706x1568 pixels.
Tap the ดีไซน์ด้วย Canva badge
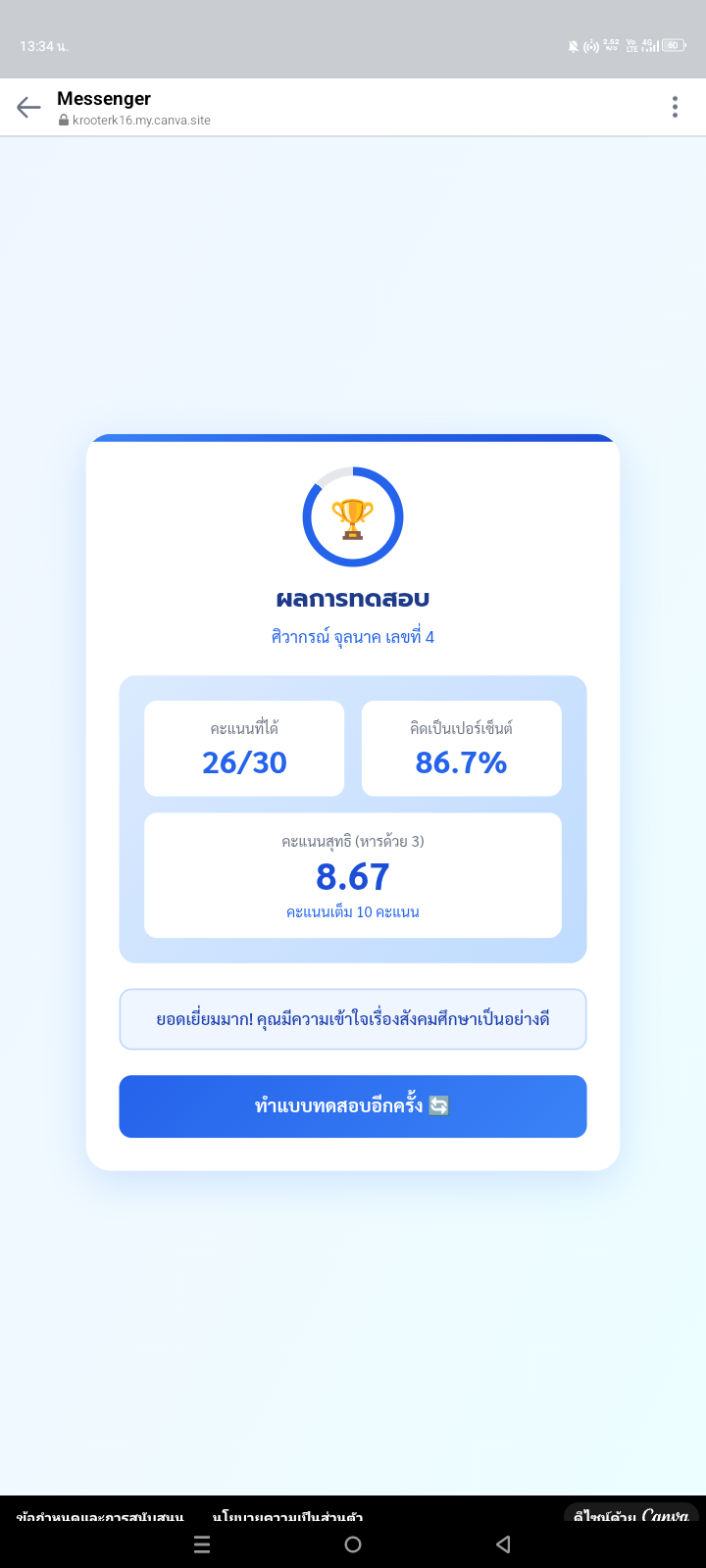(631, 1514)
